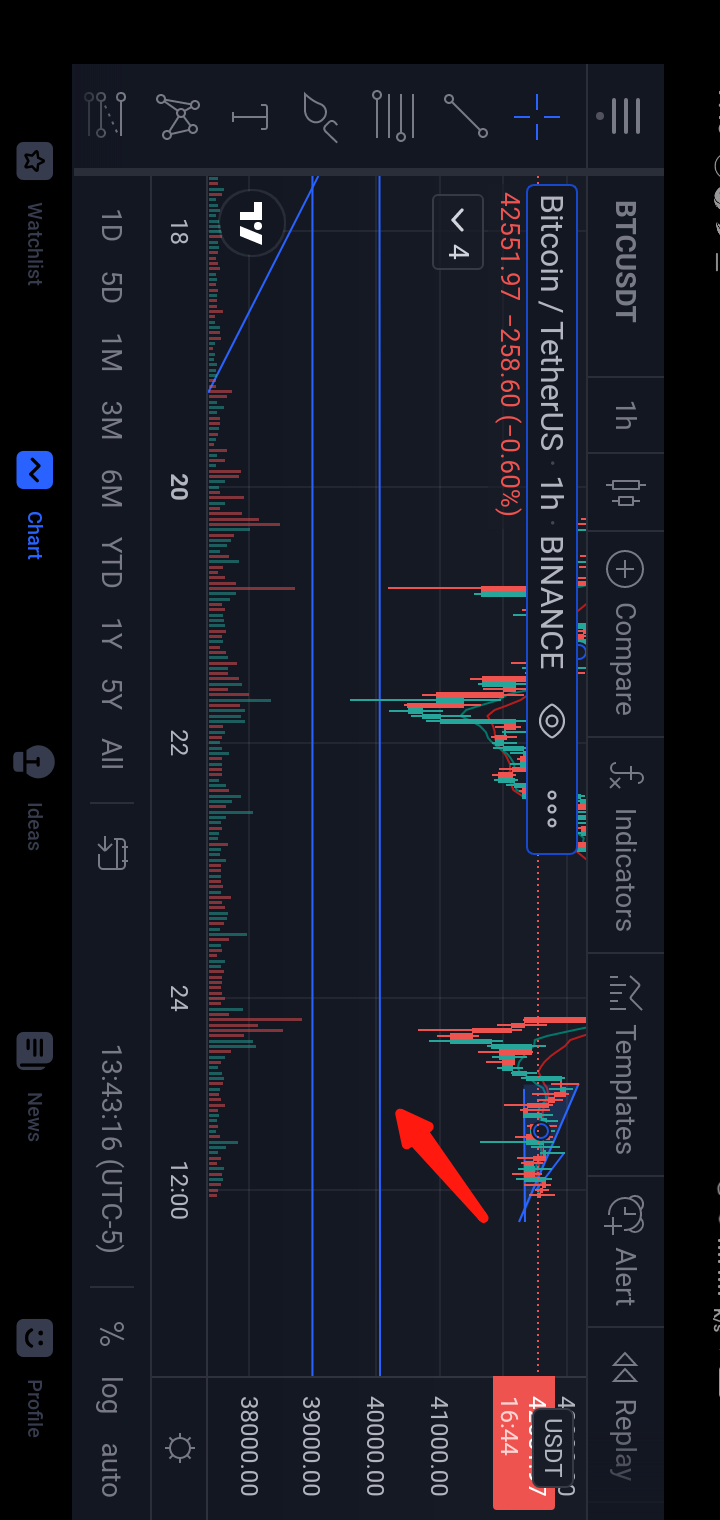Open the BTCUSDT symbol search
Screen dimensions: 720x1520
(x=625, y=261)
